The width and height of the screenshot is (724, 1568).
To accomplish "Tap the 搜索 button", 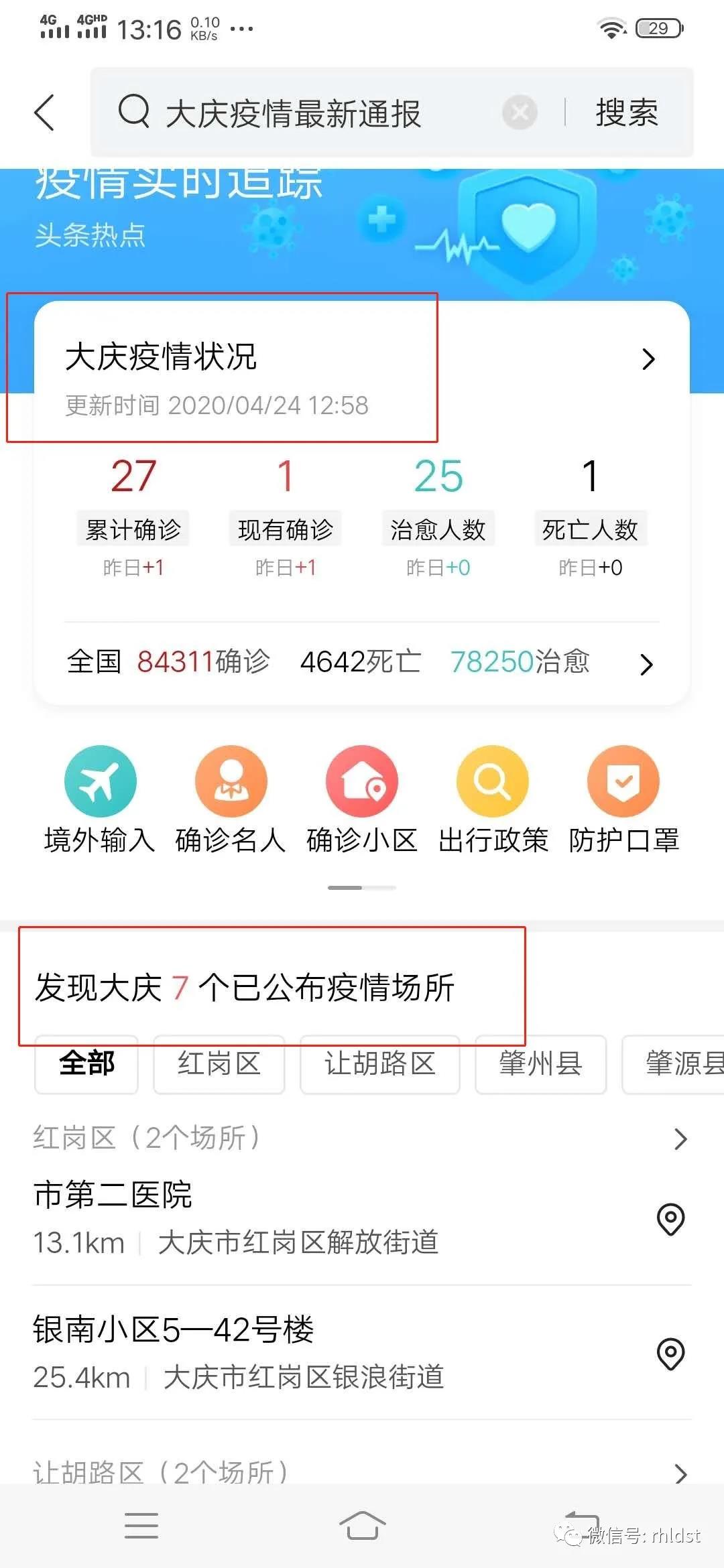I will point(627,113).
